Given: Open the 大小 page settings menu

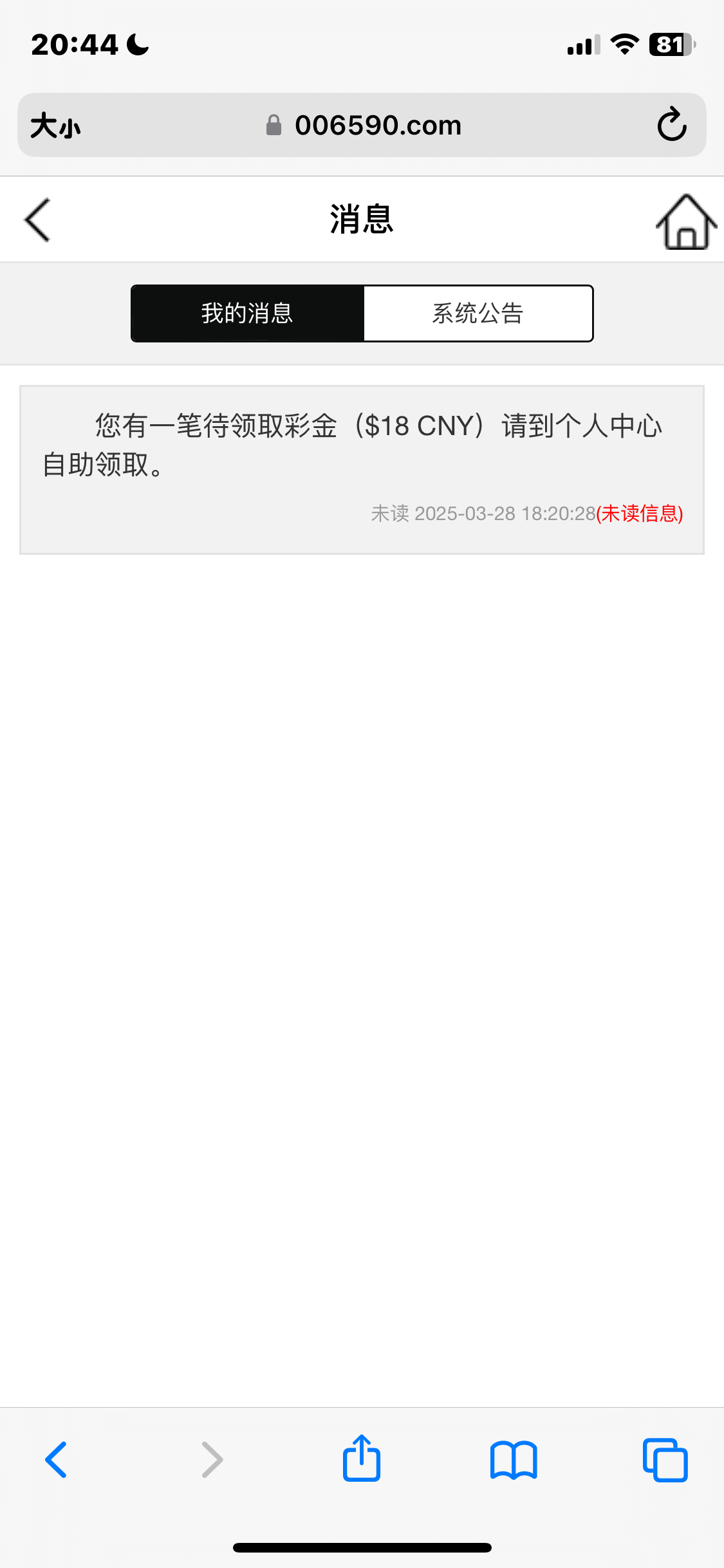Looking at the screenshot, I should [56, 125].
